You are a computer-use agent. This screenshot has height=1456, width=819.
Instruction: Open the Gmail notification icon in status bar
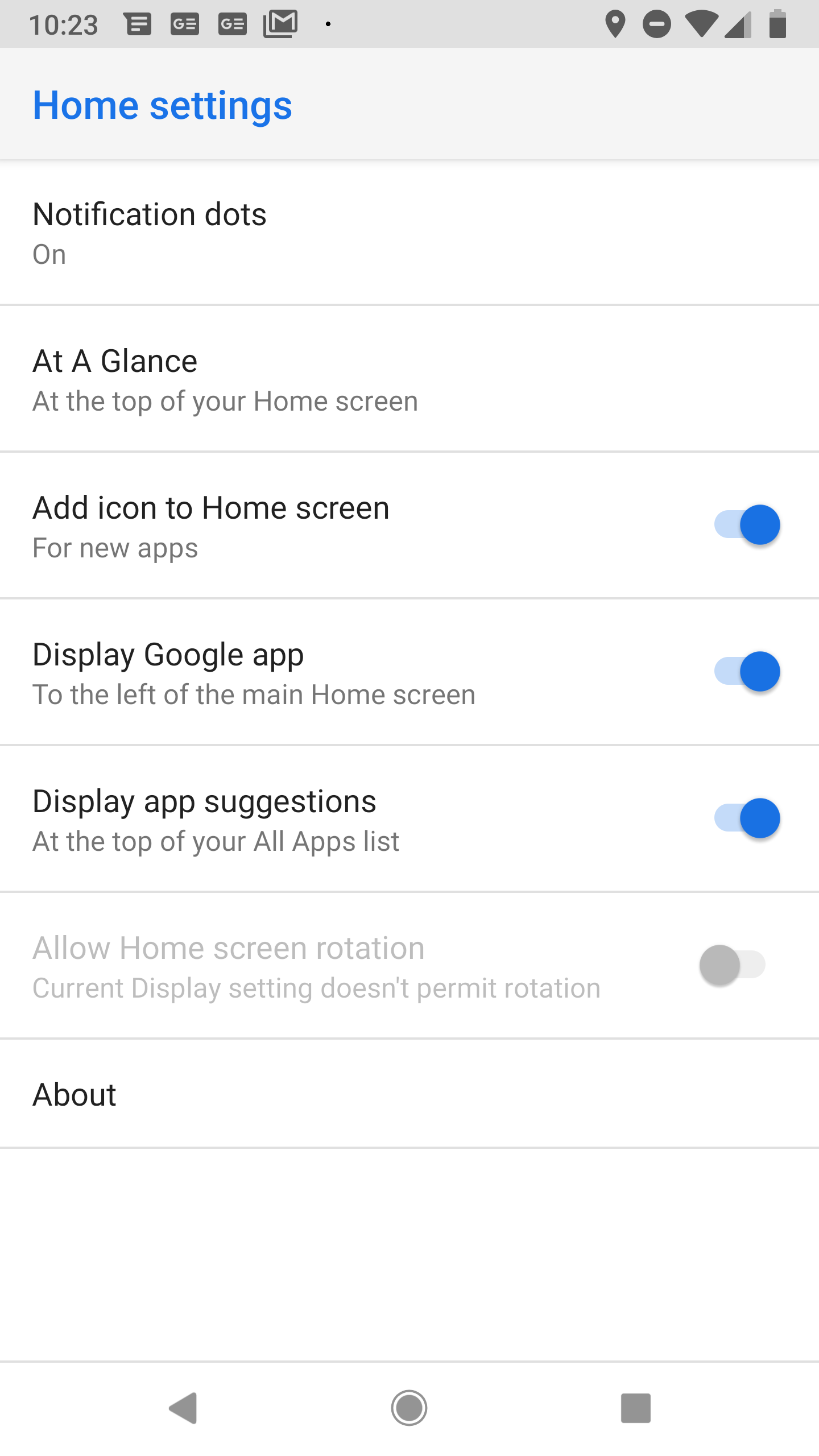[x=280, y=23]
